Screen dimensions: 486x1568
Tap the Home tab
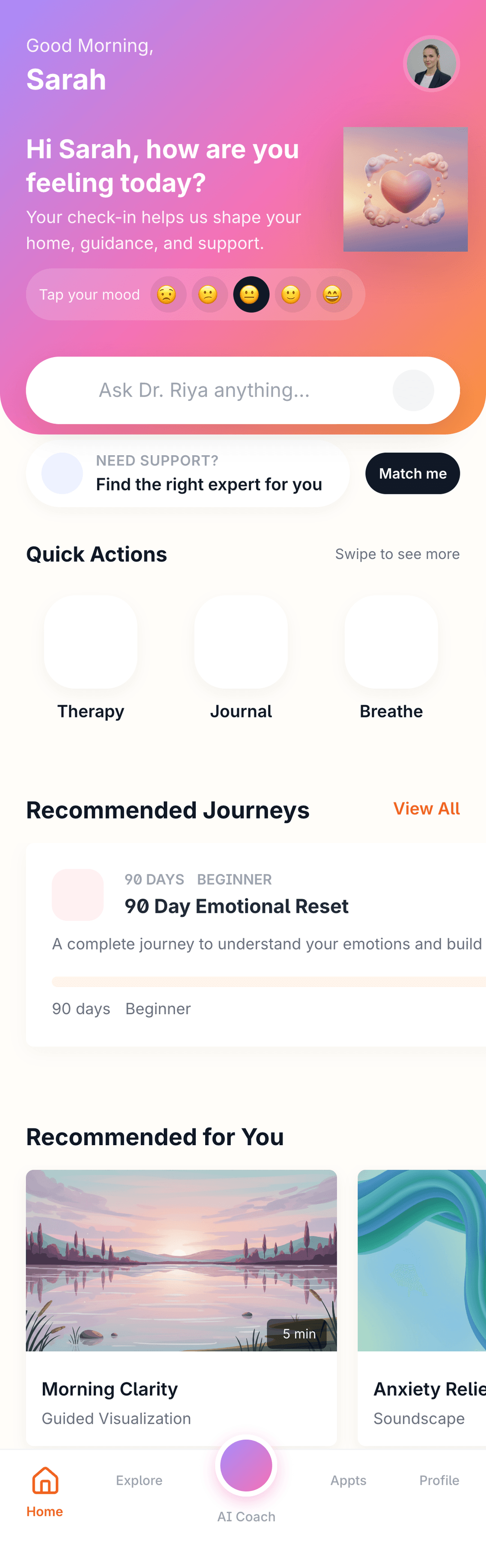click(45, 1491)
